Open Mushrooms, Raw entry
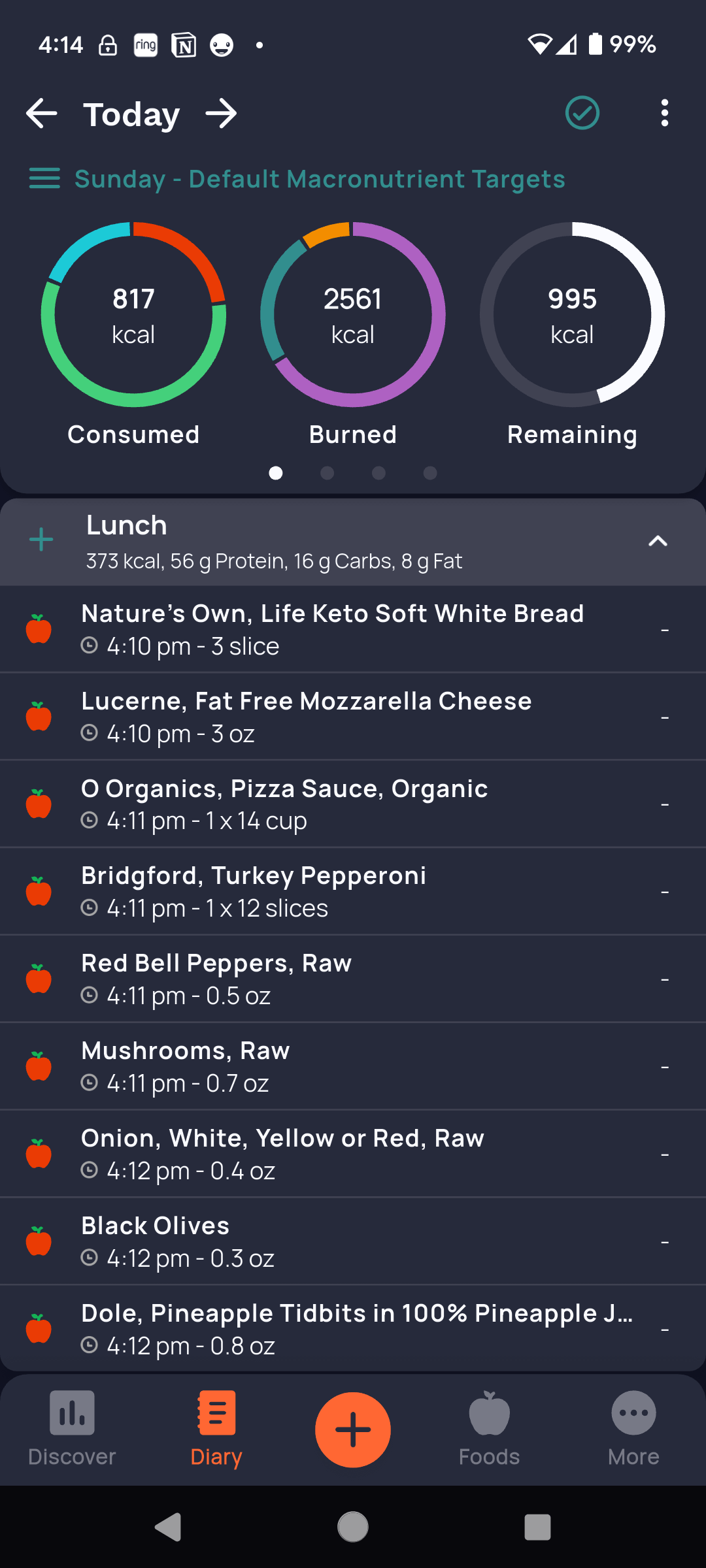 [x=353, y=1067]
